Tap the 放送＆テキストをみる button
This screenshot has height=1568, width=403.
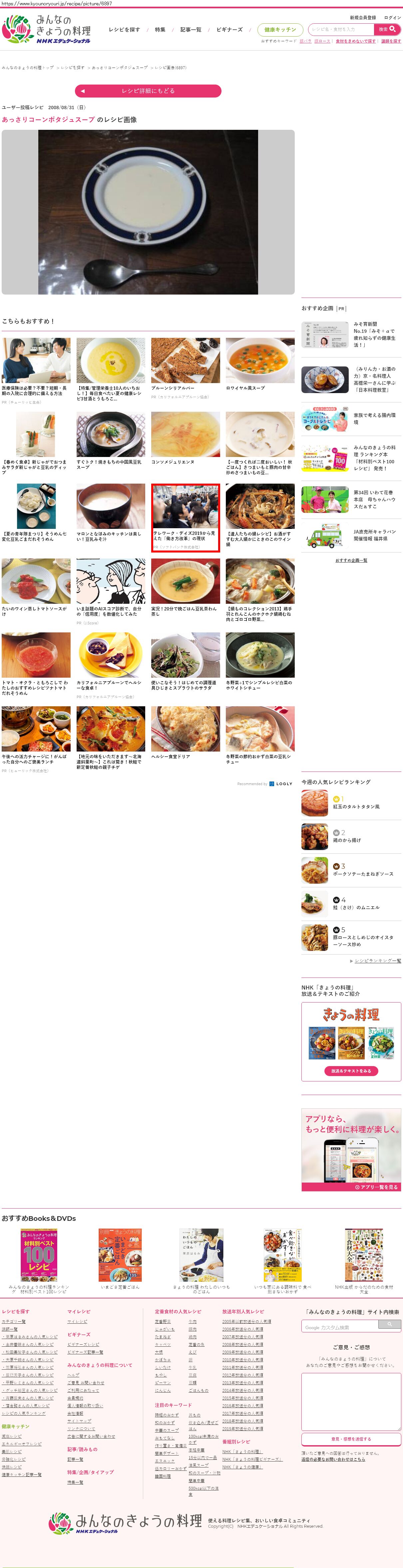(351, 1071)
